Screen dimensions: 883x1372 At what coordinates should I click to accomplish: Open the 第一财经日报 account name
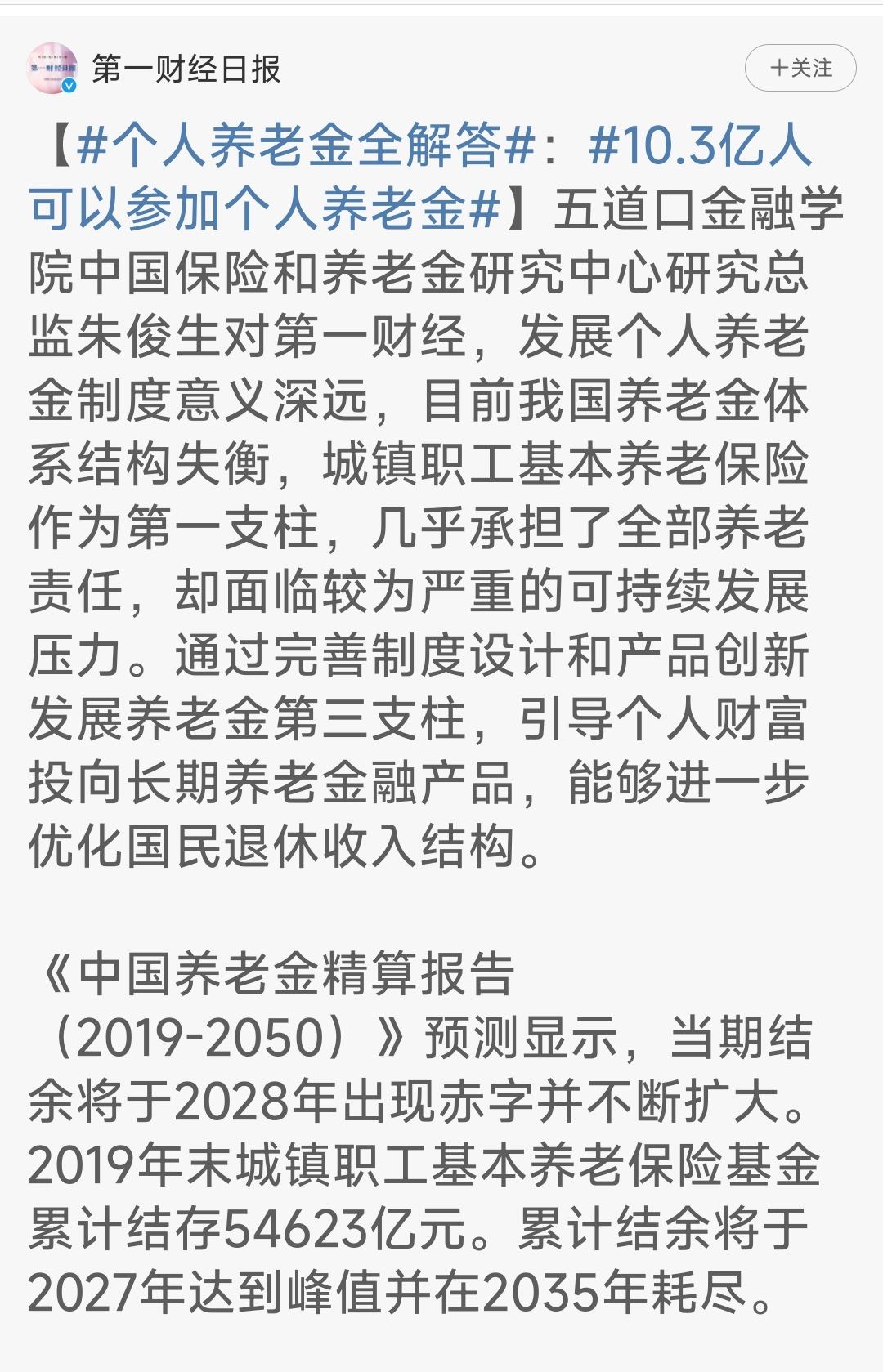tap(186, 69)
